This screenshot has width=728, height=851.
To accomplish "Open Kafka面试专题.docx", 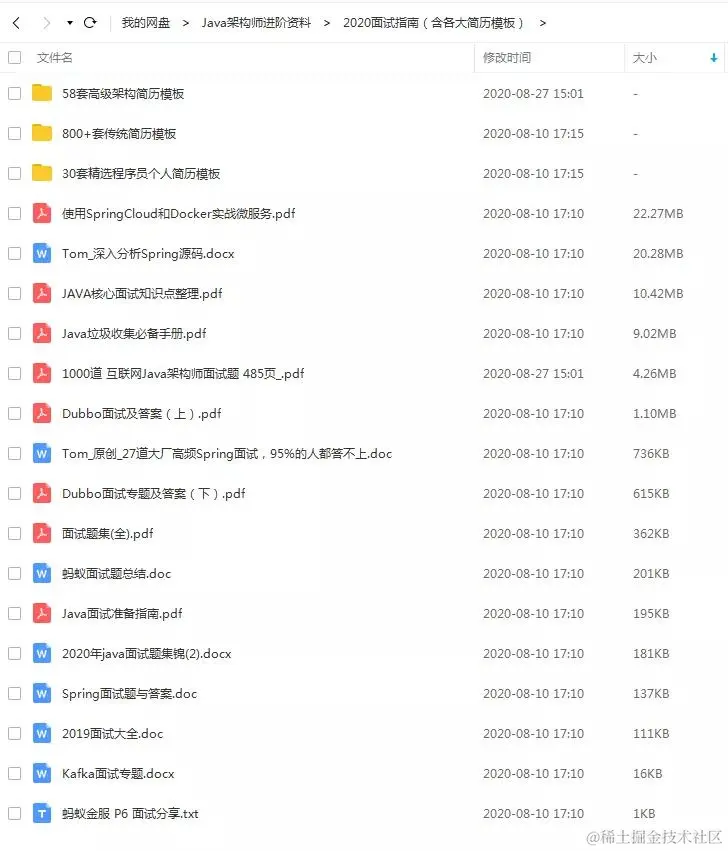I will coord(118,774).
